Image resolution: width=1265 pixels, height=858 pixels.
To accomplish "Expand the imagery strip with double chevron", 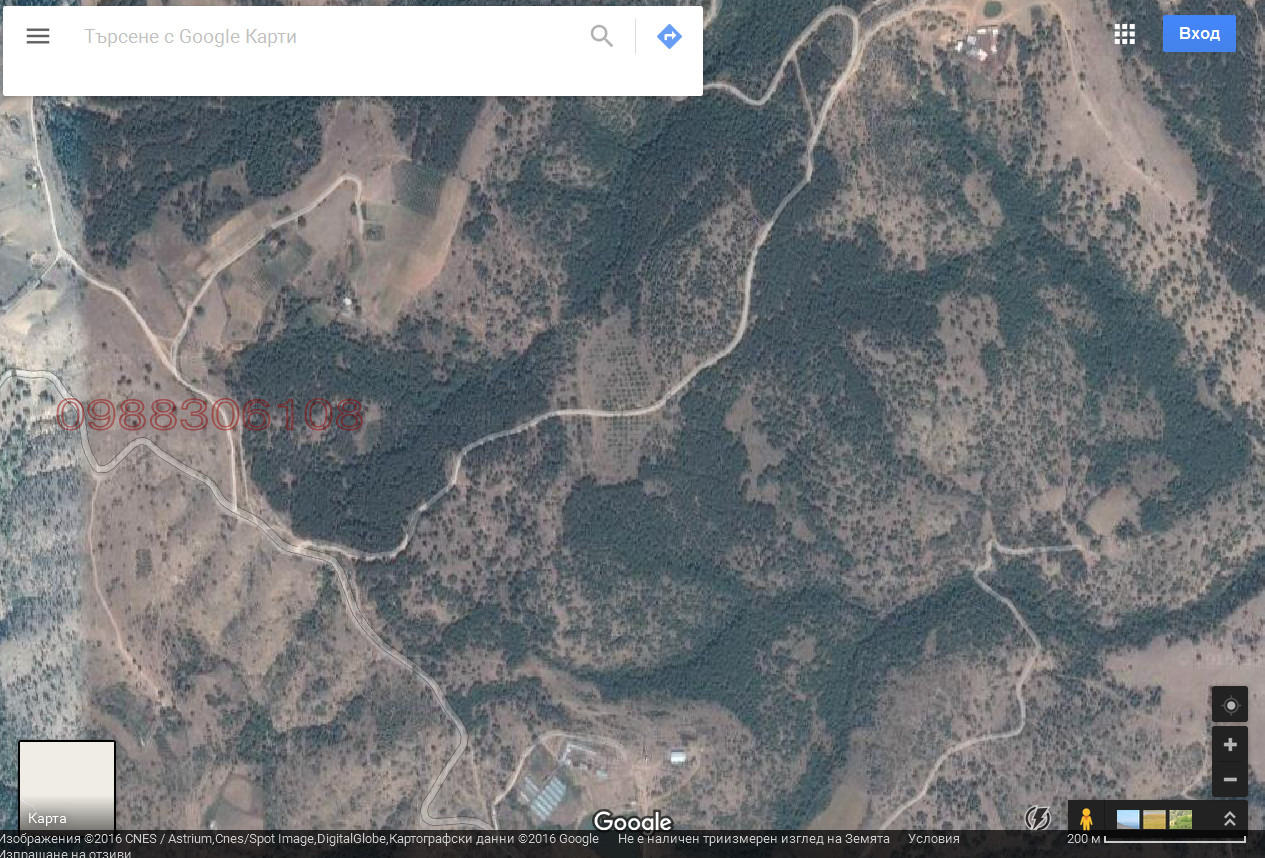I will tap(1230, 819).
